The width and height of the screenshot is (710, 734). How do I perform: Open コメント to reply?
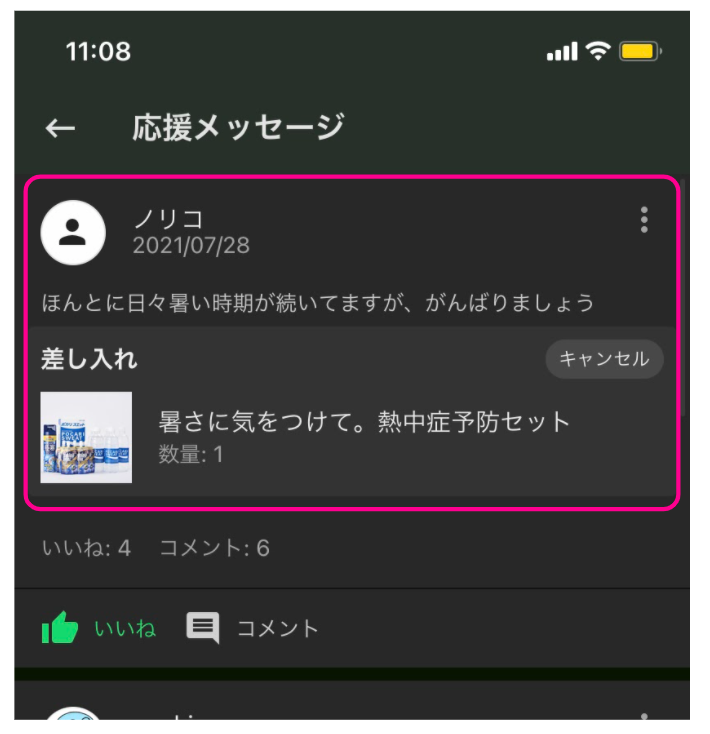253,629
